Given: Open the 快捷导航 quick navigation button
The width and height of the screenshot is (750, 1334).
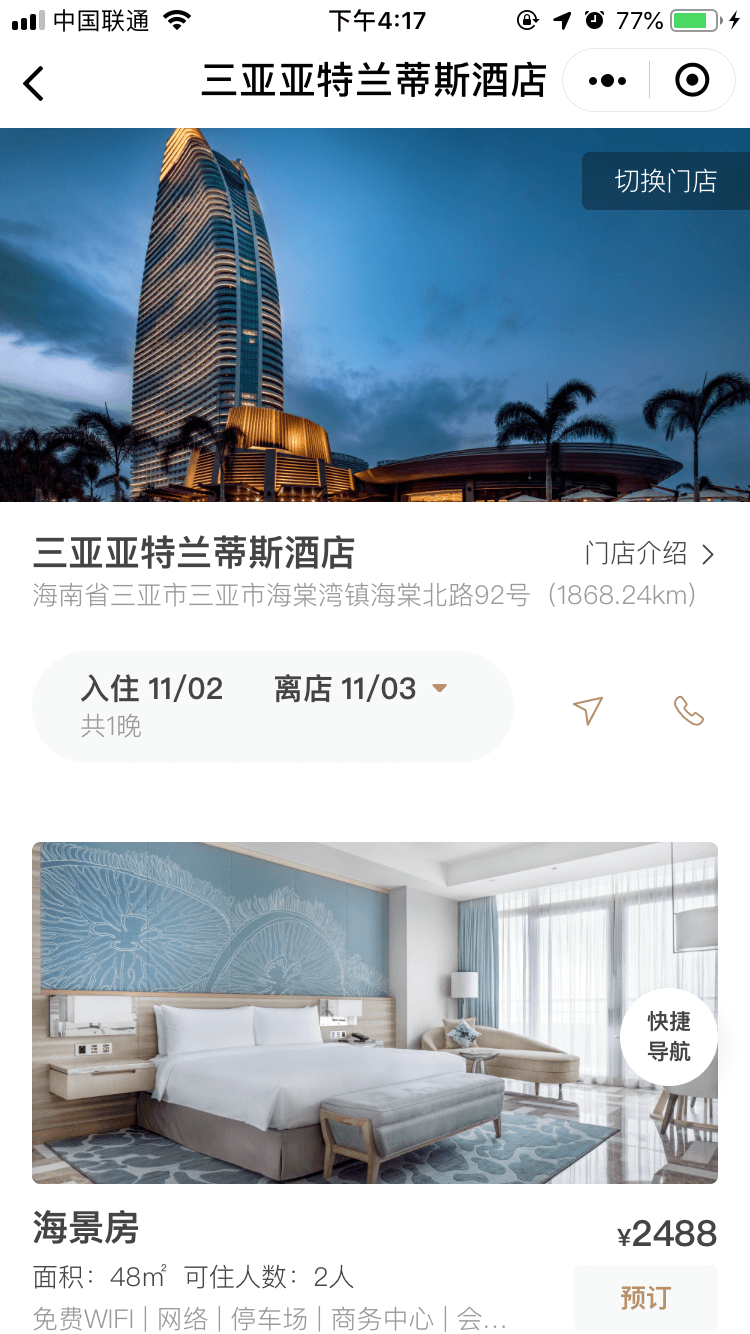Looking at the screenshot, I should [x=668, y=1037].
